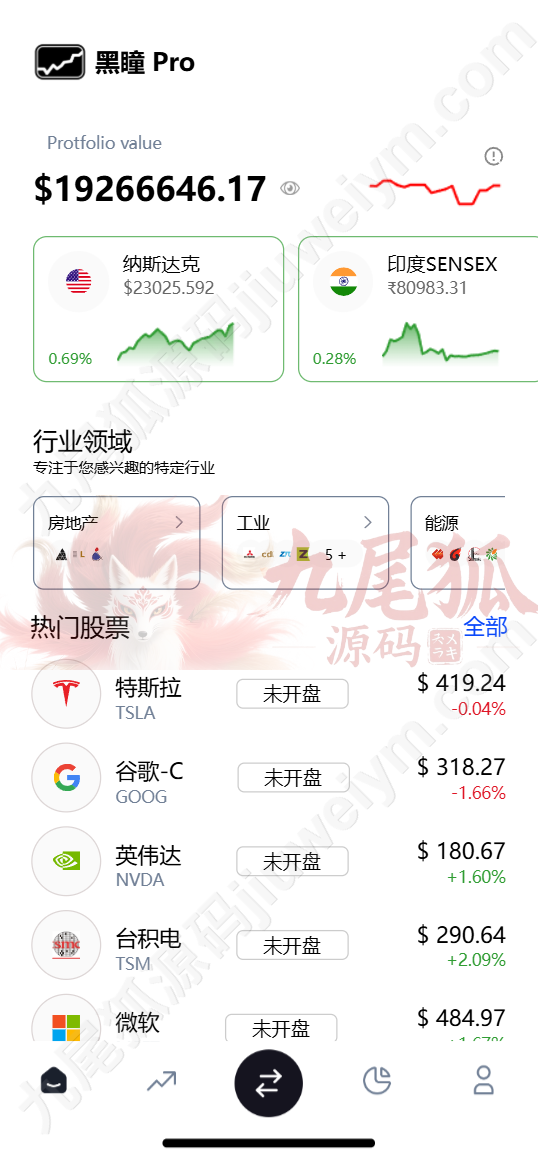Image resolution: width=538 pixels, height=1165 pixels.
Task: Open the 台积电 TSM stock row
Action: click(x=269, y=945)
